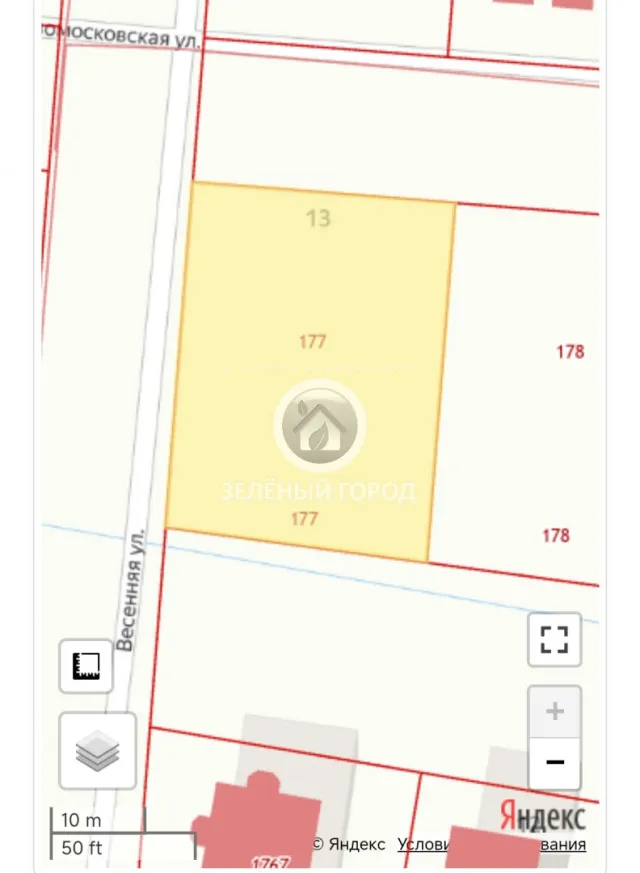Screen dimensions: 640x873
Task: Zoom in with the plus button
Action: [554, 712]
